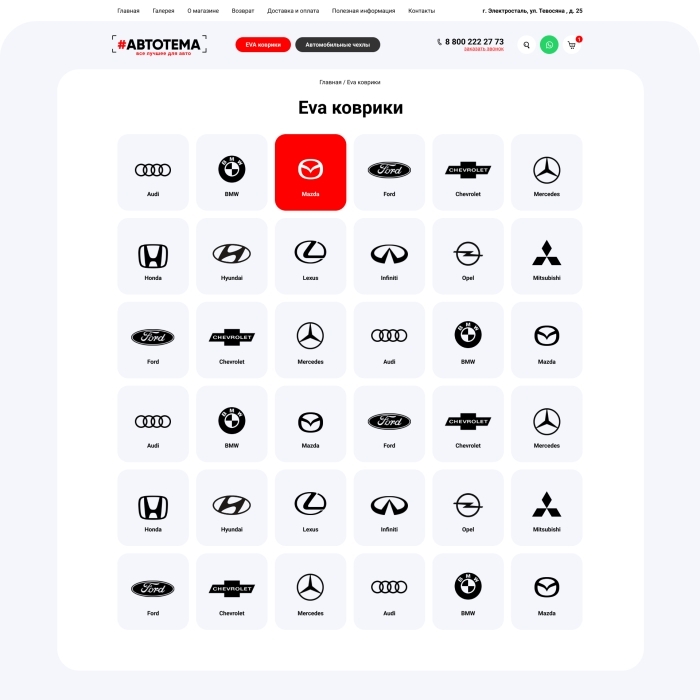
Task: Go to the Контакты page
Action: click(422, 10)
